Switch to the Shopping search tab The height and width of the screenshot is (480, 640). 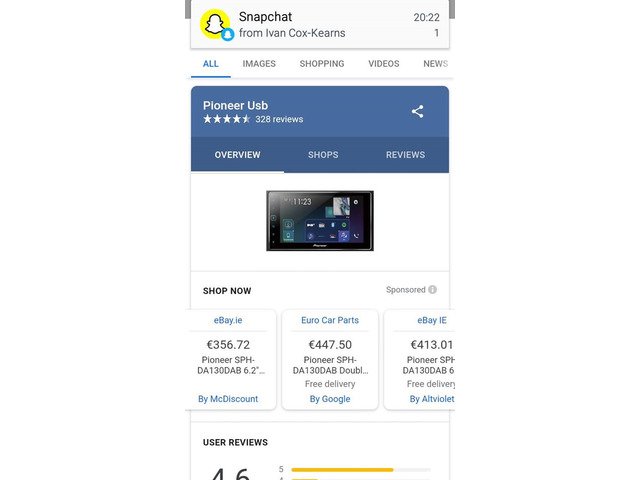[x=321, y=64]
